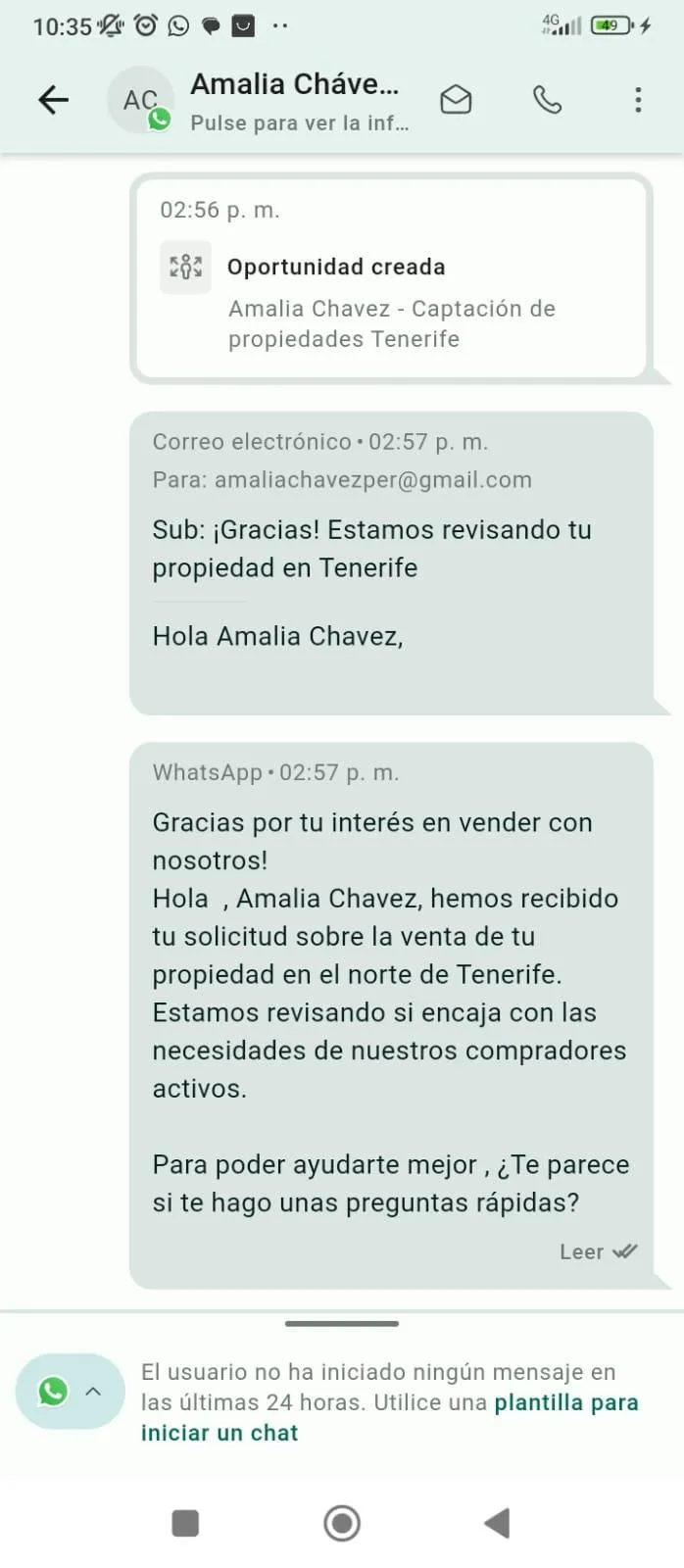Open the email envelope icon

(456, 99)
